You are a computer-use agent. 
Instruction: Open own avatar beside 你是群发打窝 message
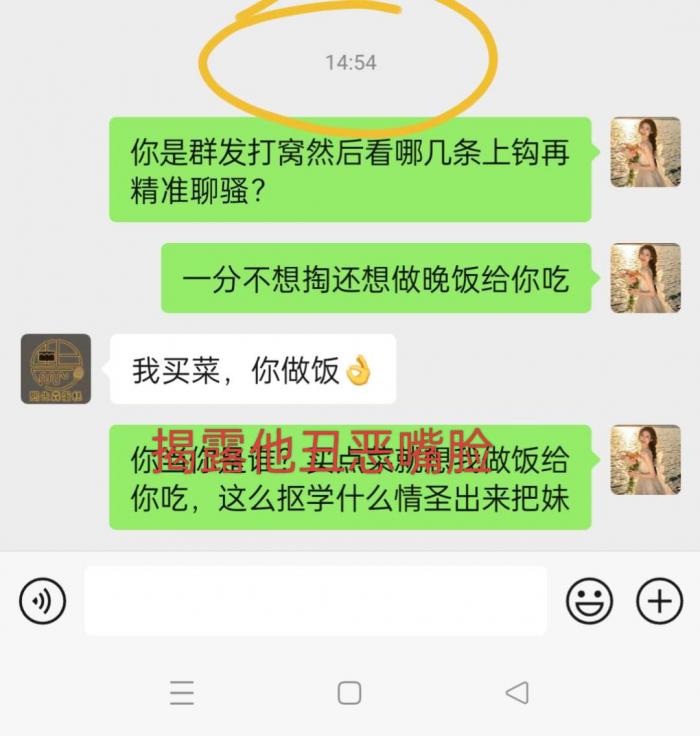[645, 152]
